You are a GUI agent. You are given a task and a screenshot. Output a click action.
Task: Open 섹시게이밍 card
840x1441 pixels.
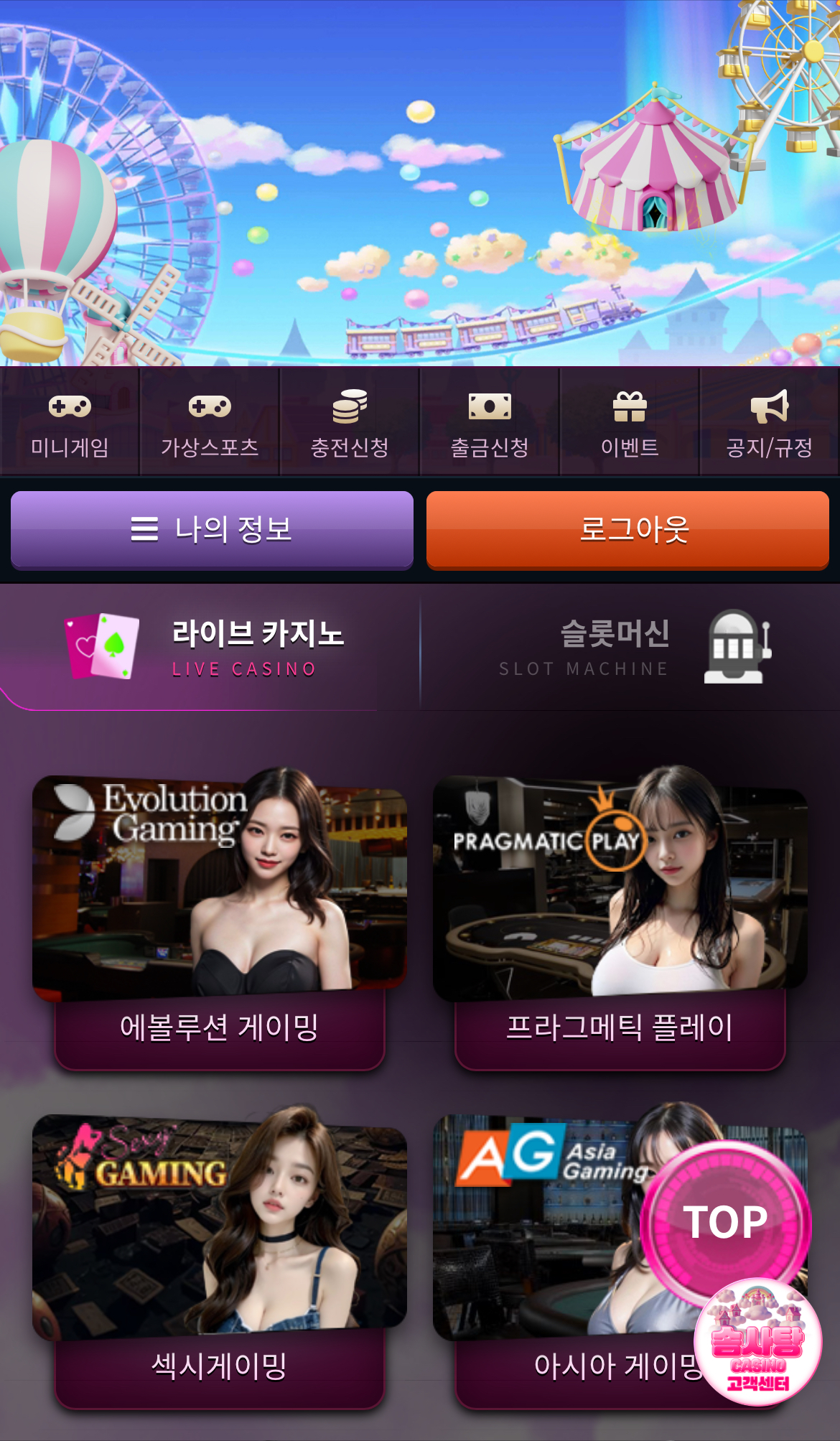219,1256
